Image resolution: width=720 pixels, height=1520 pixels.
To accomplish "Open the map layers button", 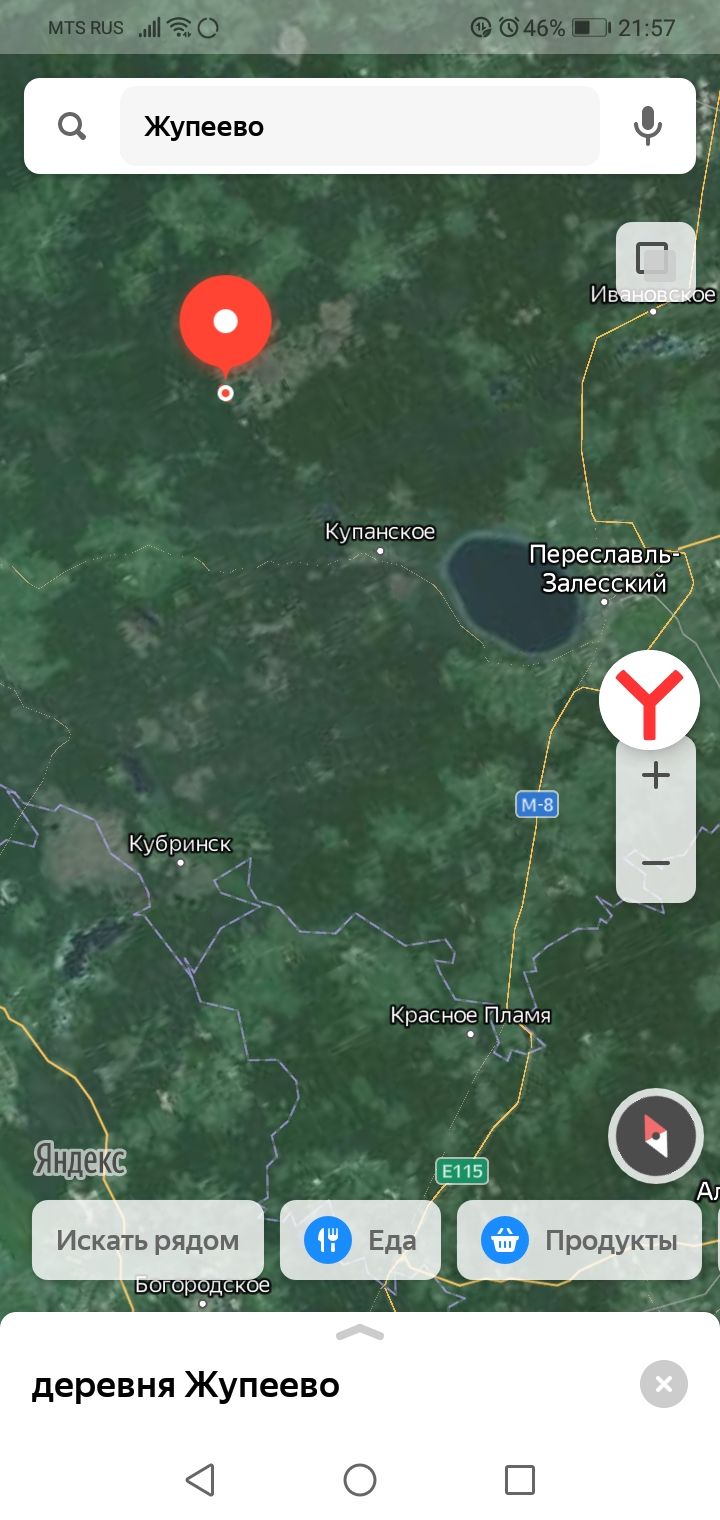I will click(x=656, y=262).
